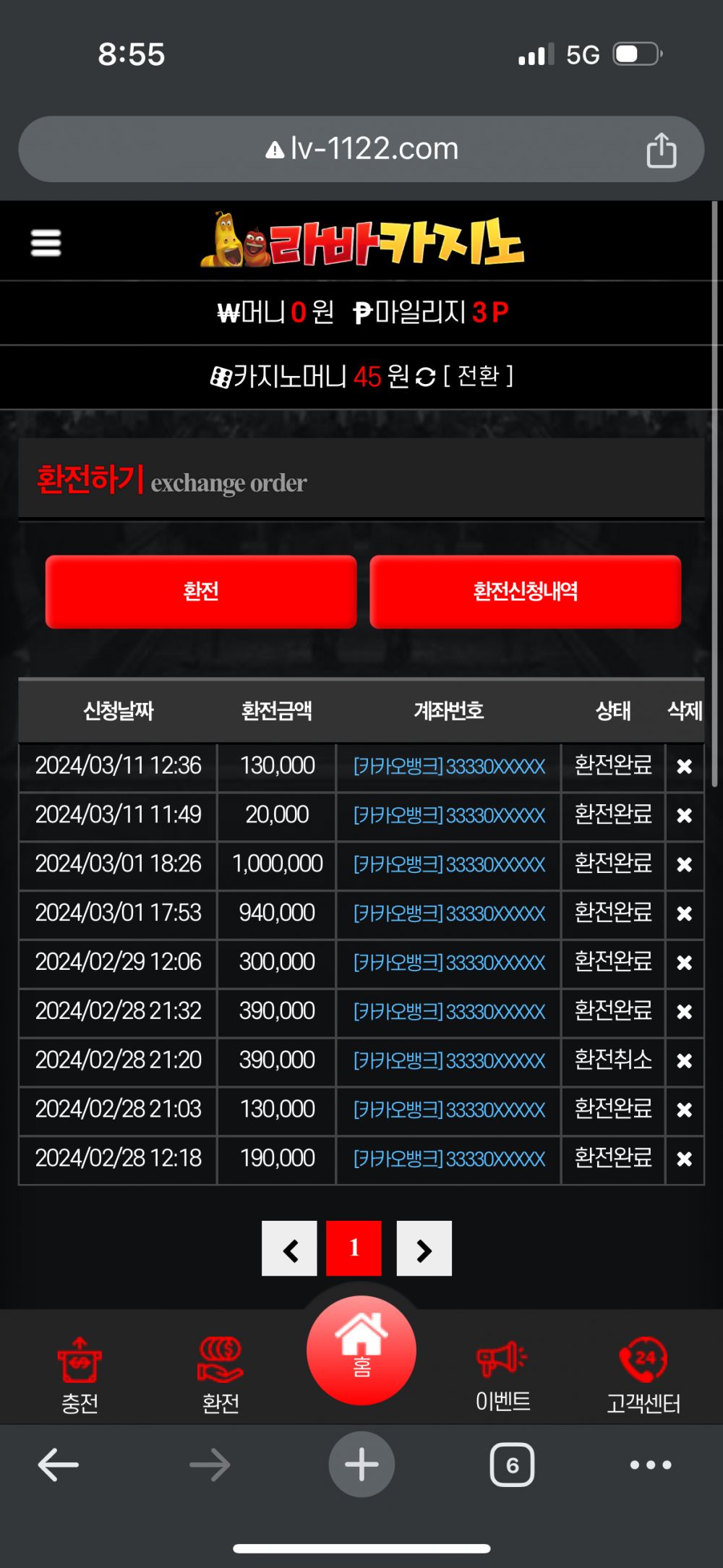Tap the 전환 conversion link
This screenshot has height=1568, width=723.
click(478, 376)
